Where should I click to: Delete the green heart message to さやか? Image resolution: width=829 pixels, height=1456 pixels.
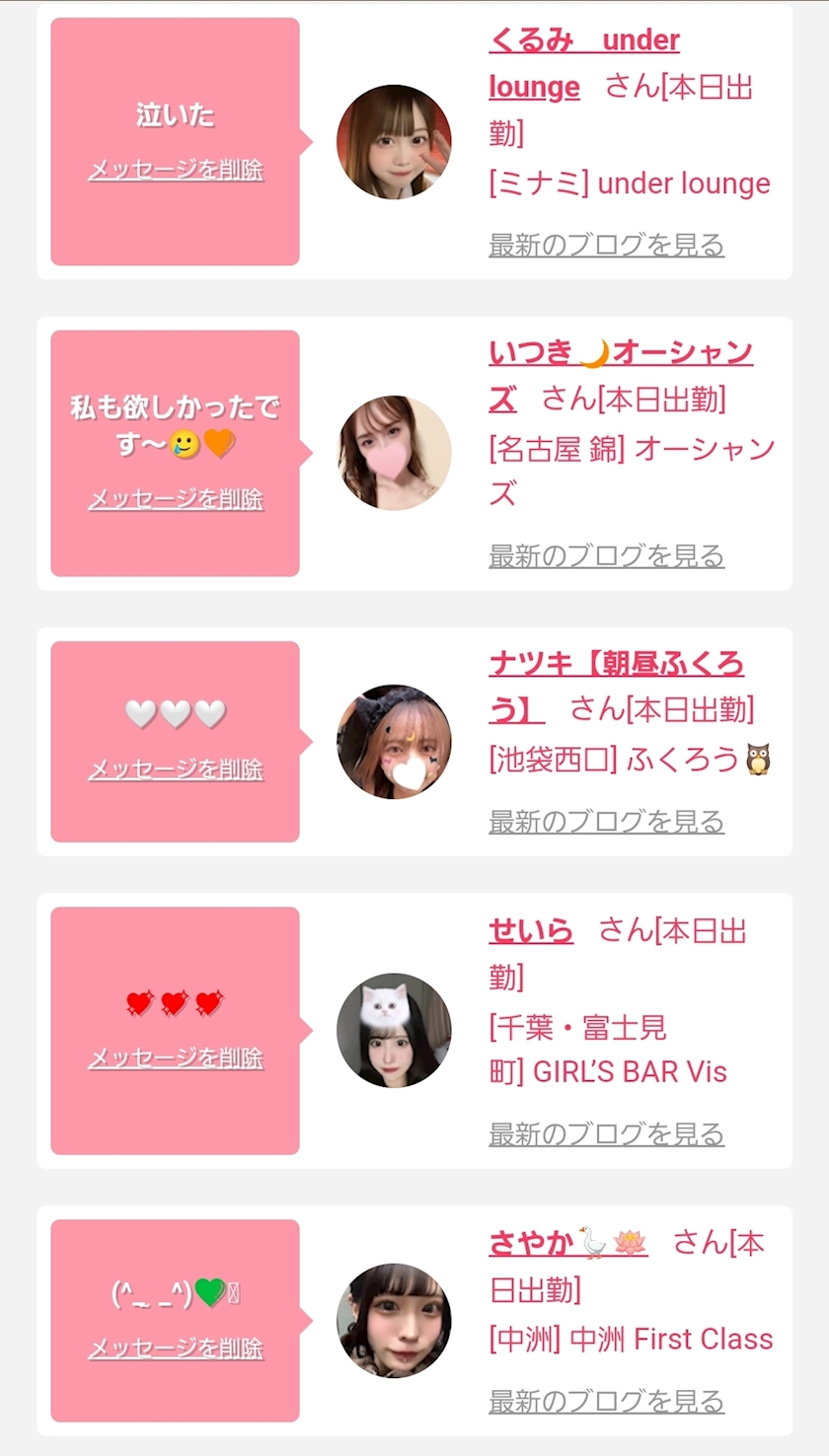point(176,1347)
